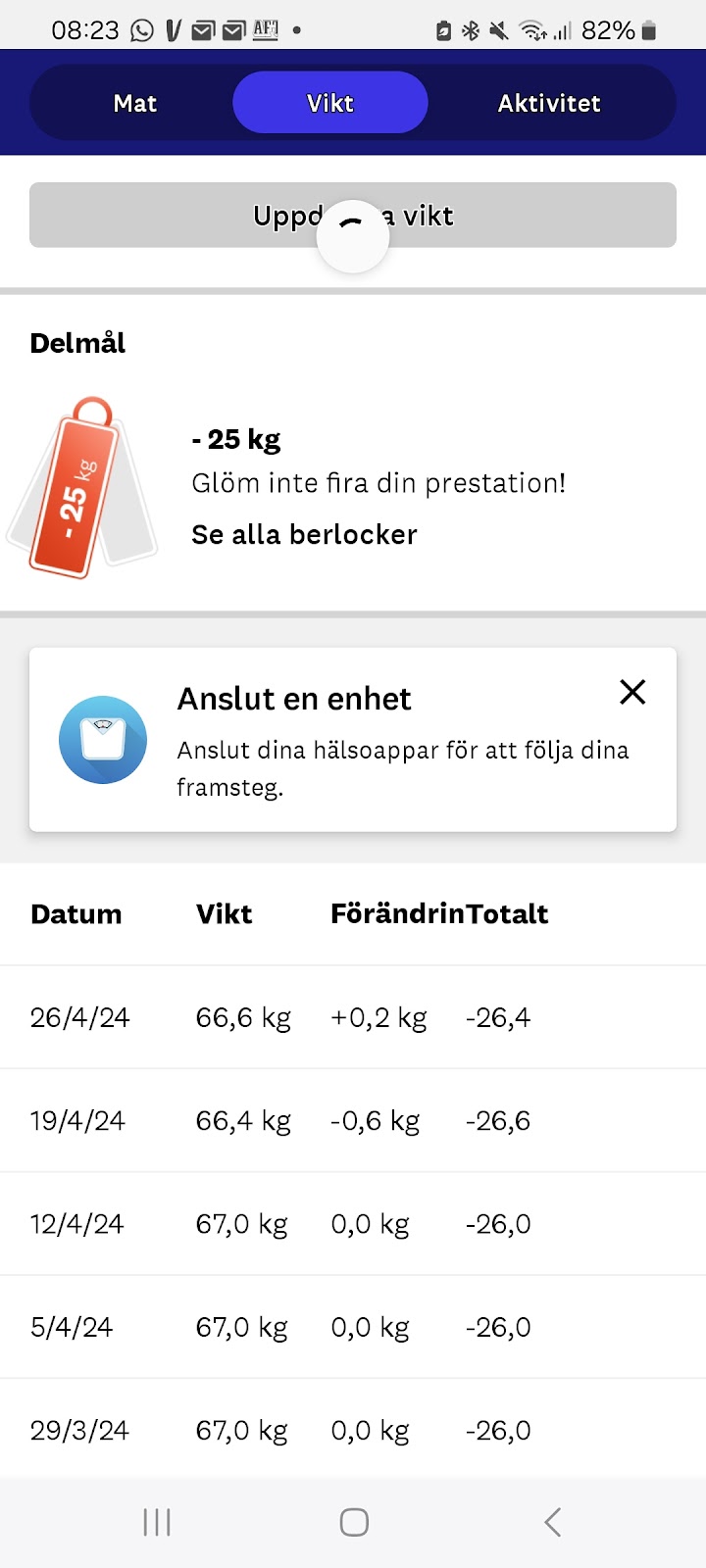
Task: Open the Aktivitet tab
Action: point(548,103)
